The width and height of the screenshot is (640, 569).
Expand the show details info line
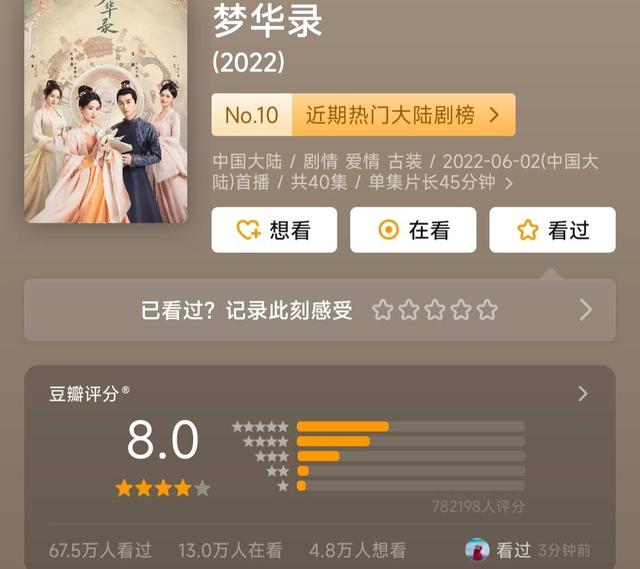click(509, 183)
